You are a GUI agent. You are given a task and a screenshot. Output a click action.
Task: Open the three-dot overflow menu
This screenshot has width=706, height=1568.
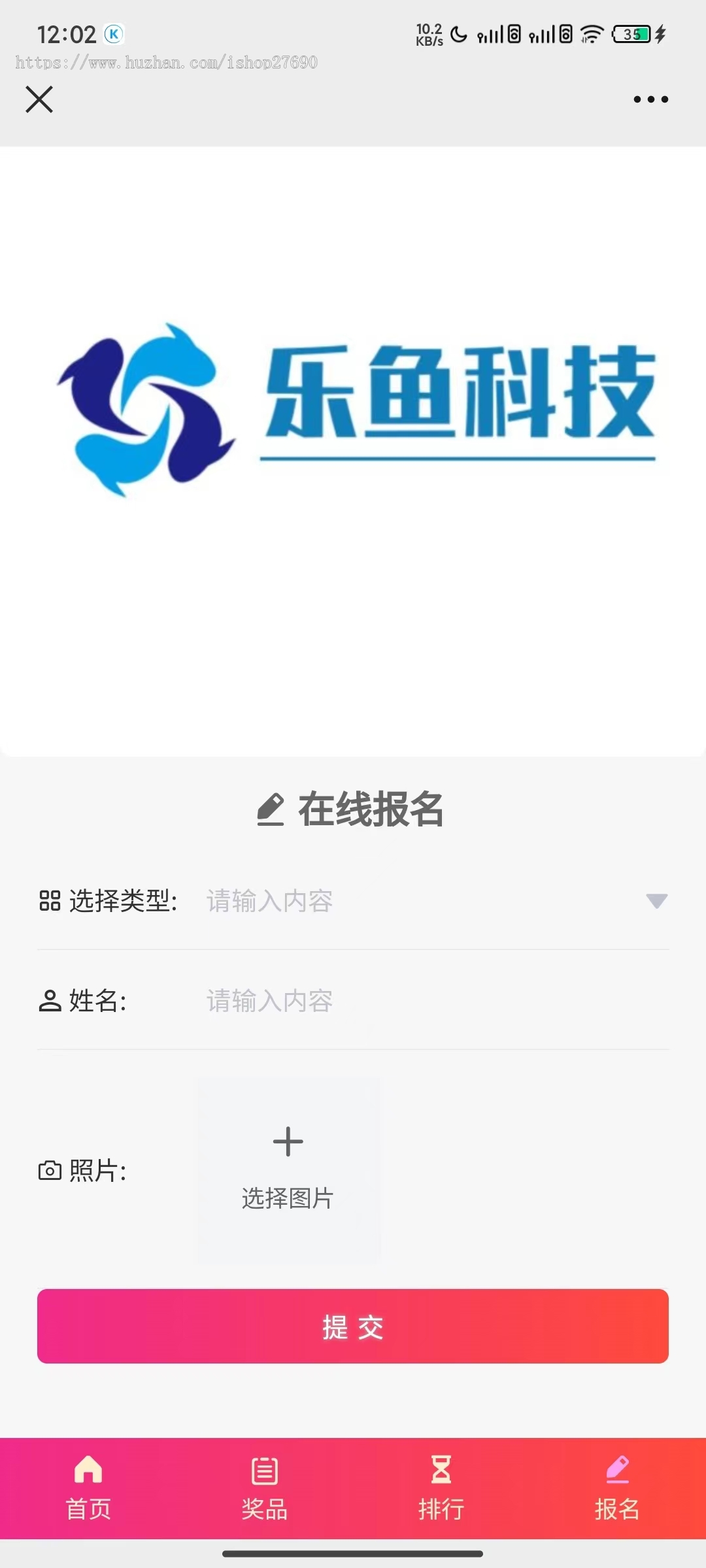(x=650, y=99)
